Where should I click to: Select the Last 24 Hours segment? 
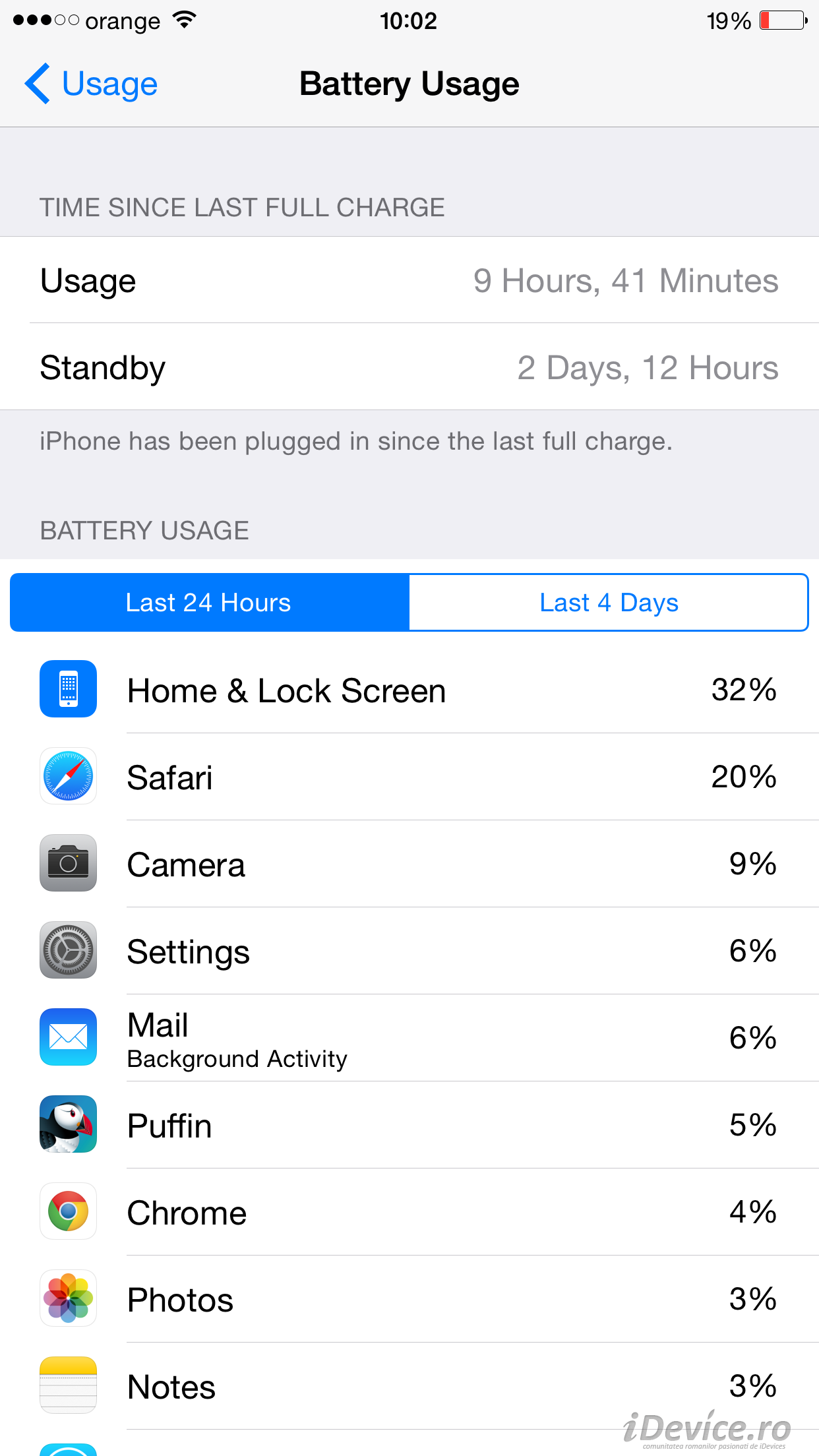(210, 602)
